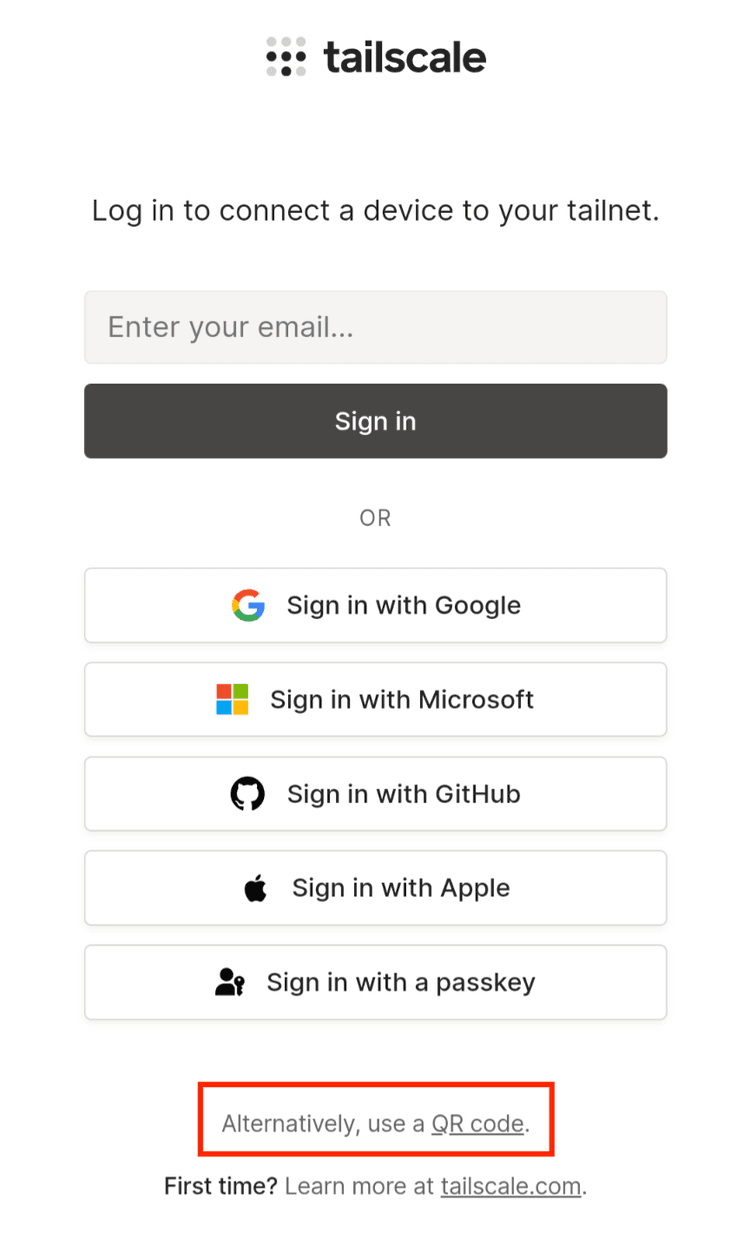Follow the tailscale.com link

coord(511,1186)
